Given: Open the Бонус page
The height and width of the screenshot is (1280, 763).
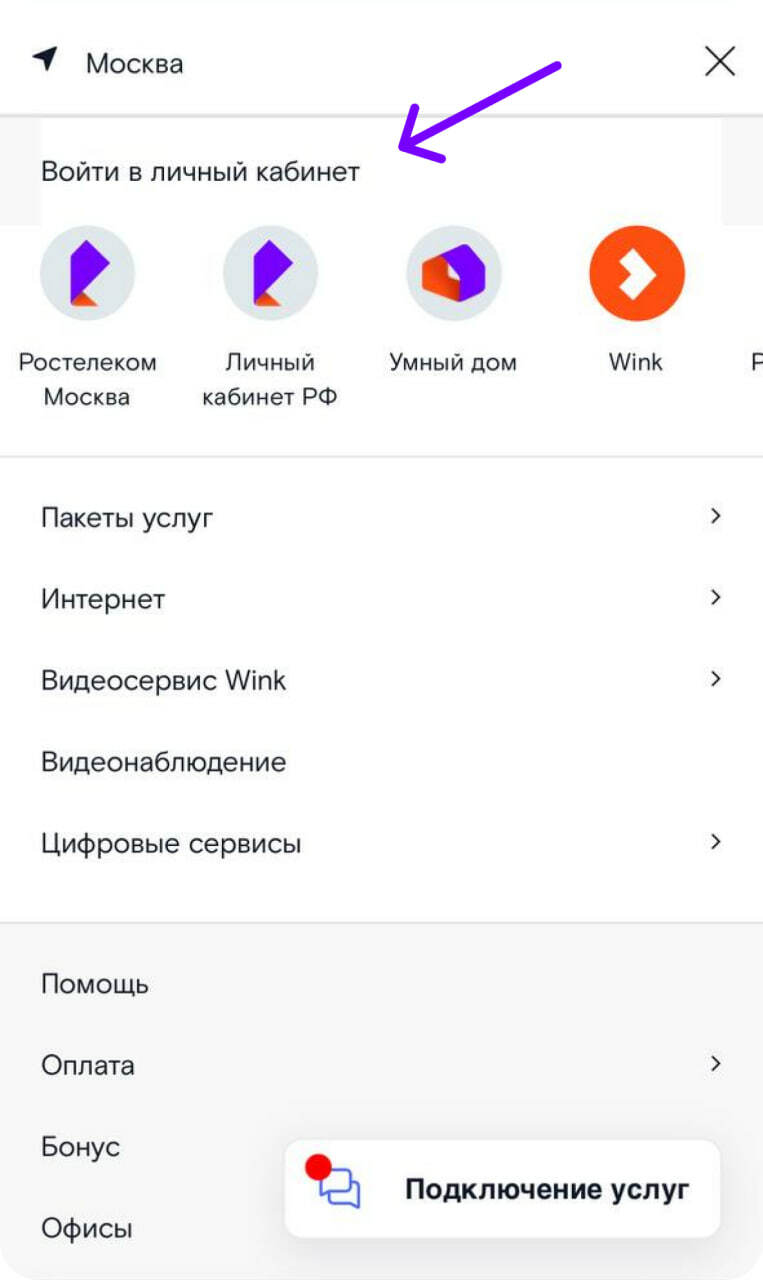Looking at the screenshot, I should [x=81, y=1146].
